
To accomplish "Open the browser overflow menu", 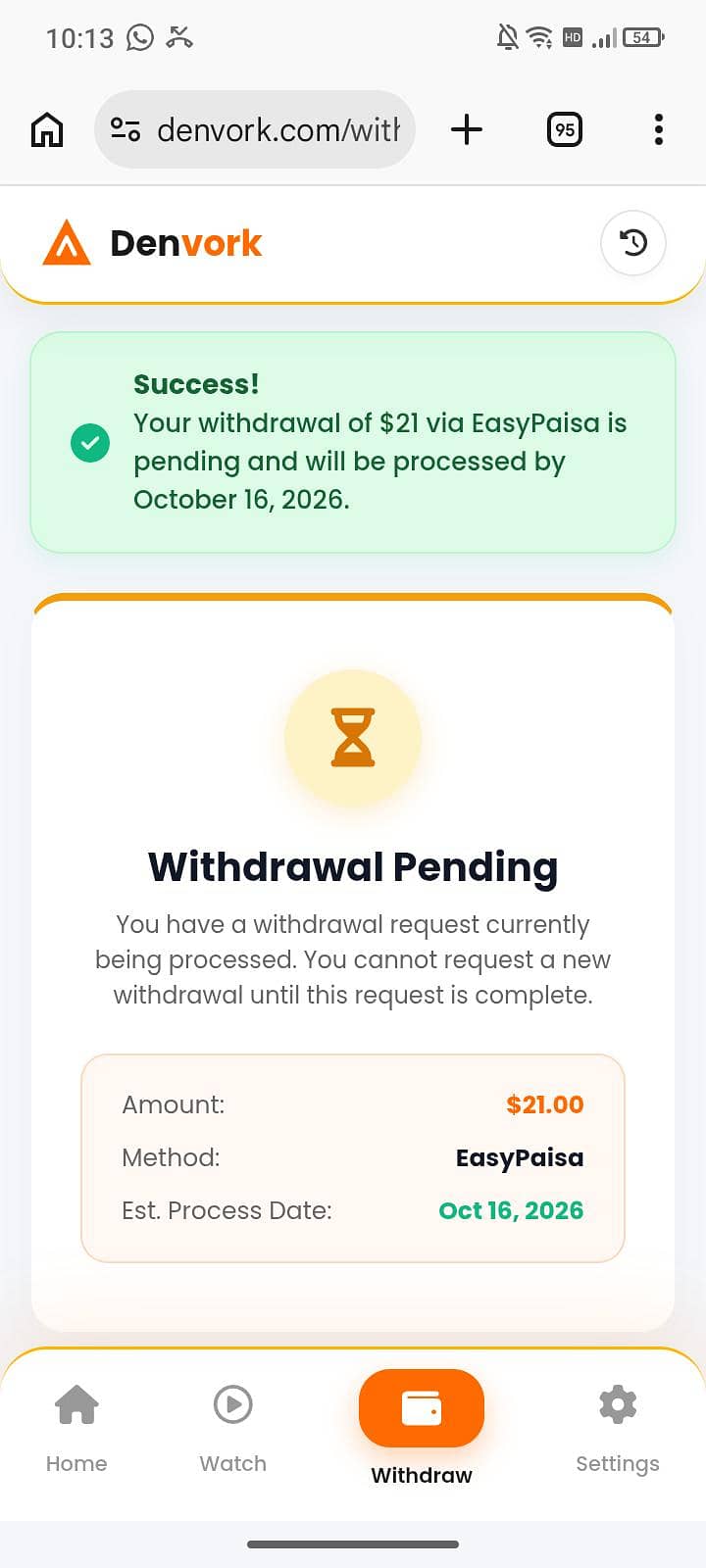I will (659, 129).
